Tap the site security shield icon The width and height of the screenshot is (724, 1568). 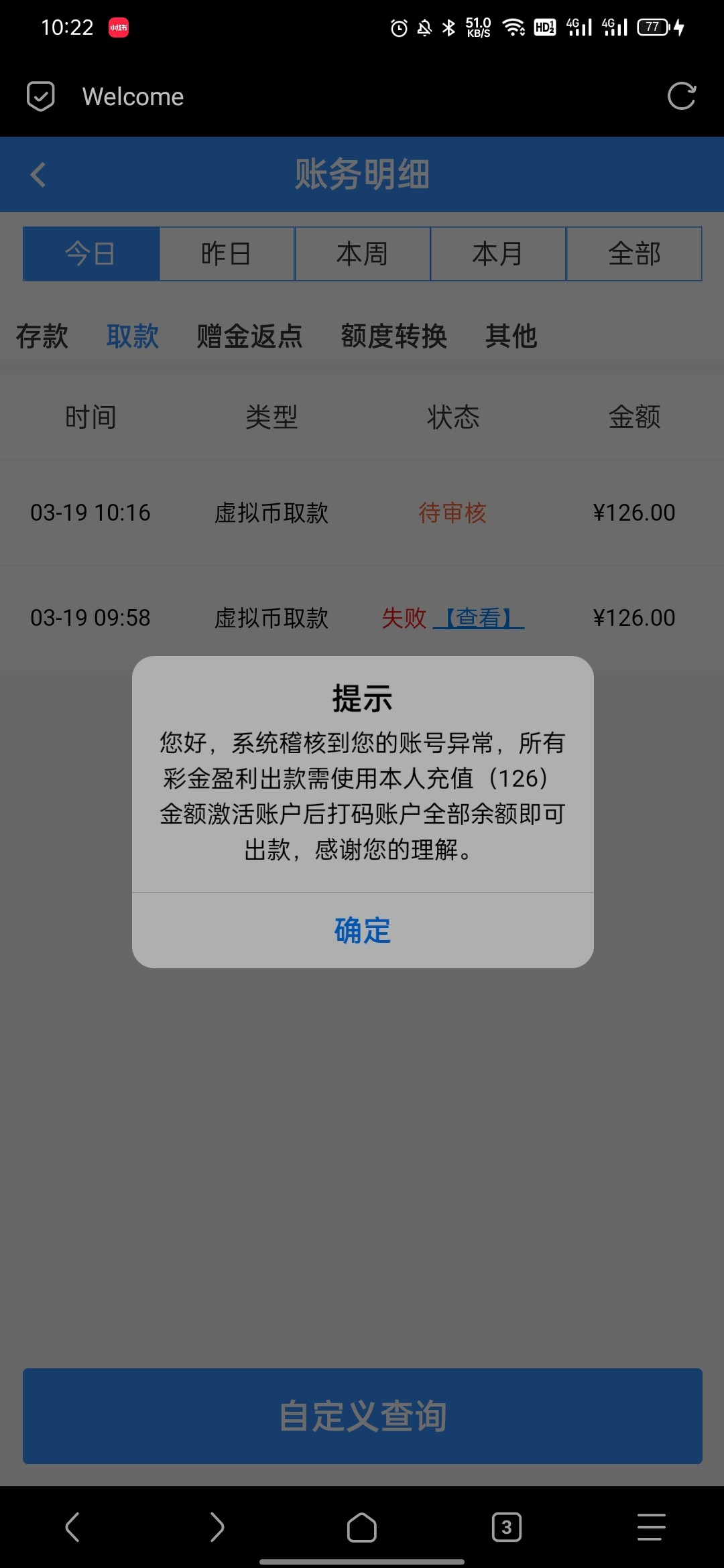[40, 96]
